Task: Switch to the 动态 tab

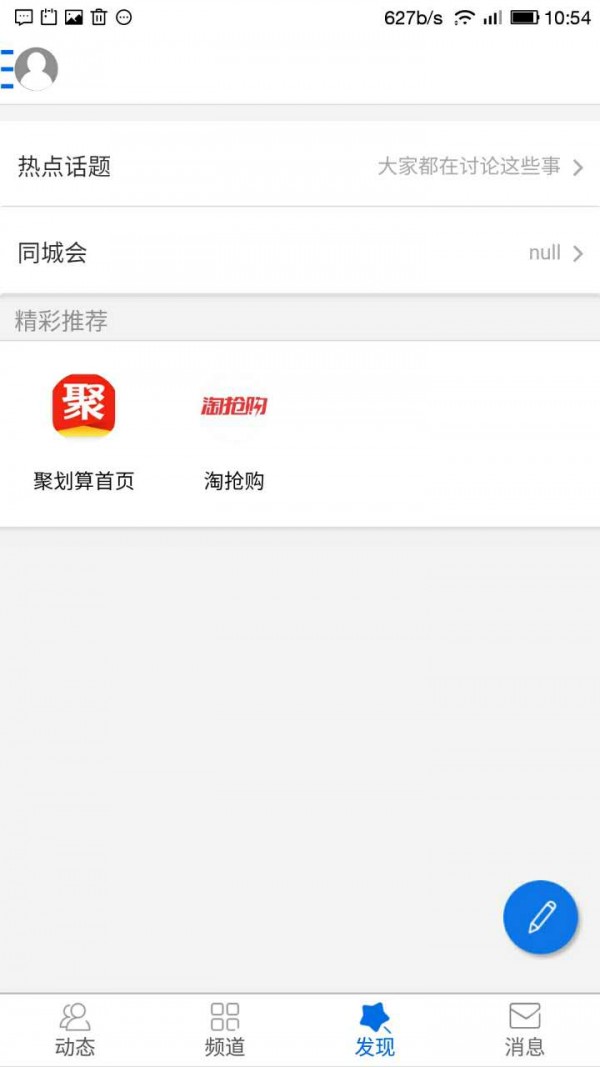Action: coord(75,1030)
